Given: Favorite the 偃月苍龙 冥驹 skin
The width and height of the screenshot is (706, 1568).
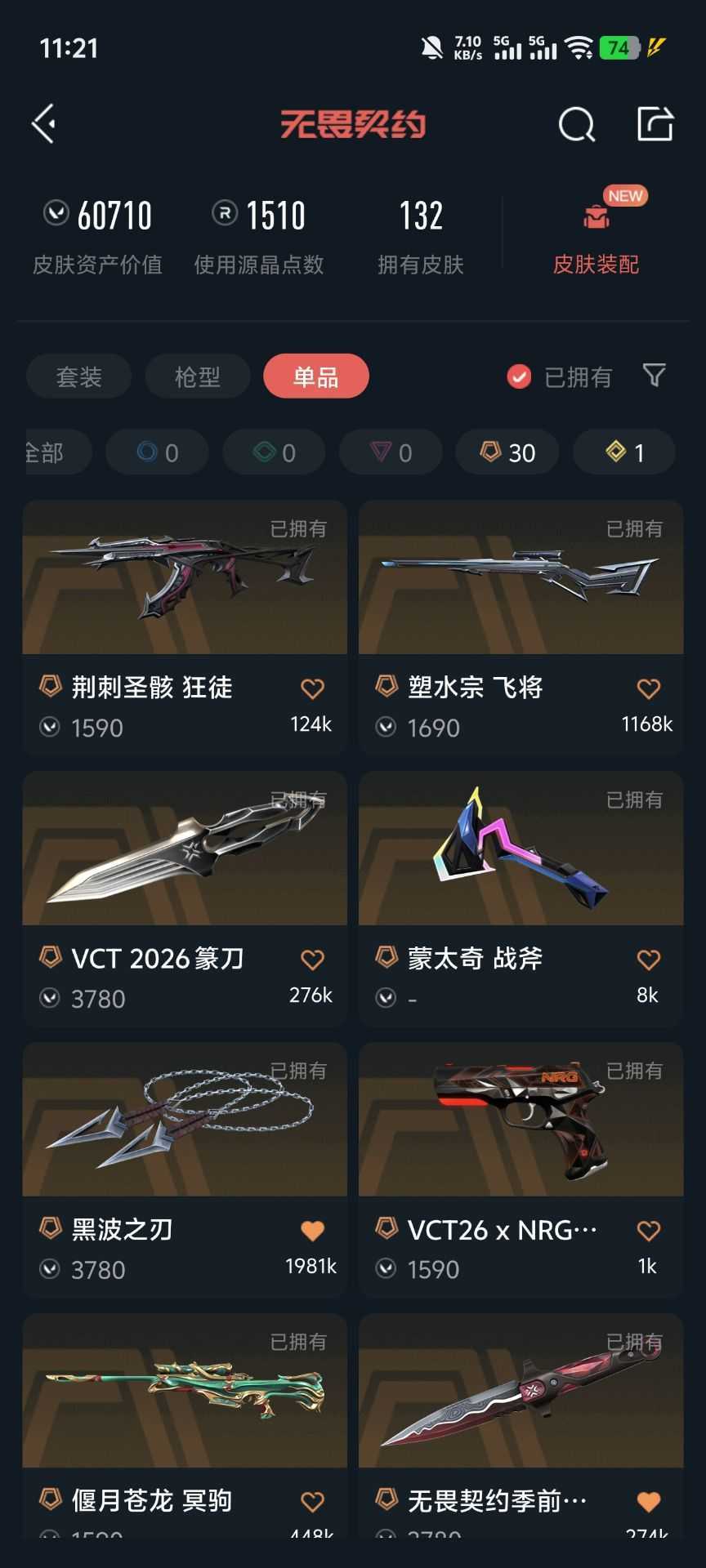Looking at the screenshot, I should pyautogui.click(x=312, y=1502).
